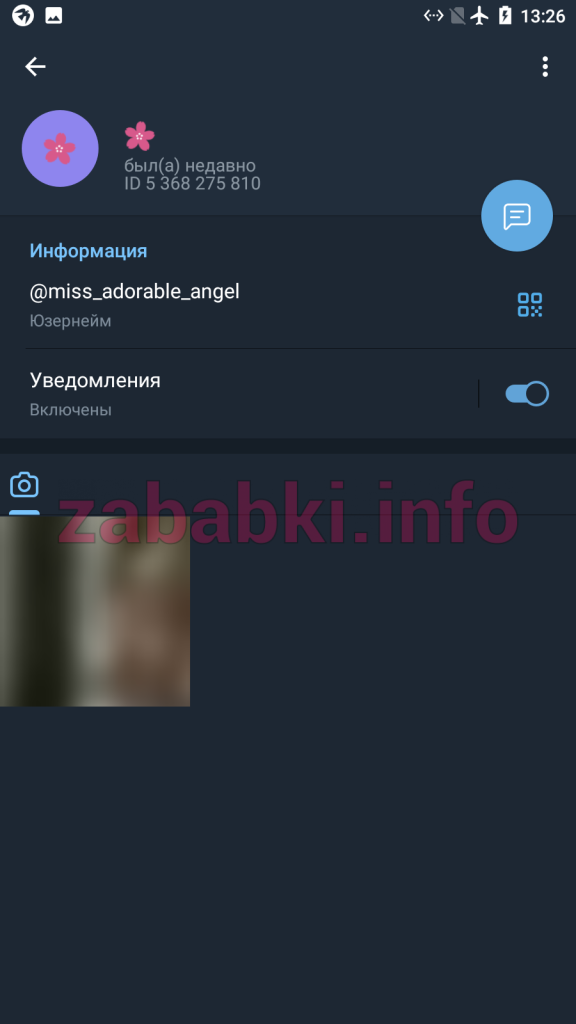Open the profile avatar with flower
This screenshot has height=1024, width=576.
60,148
